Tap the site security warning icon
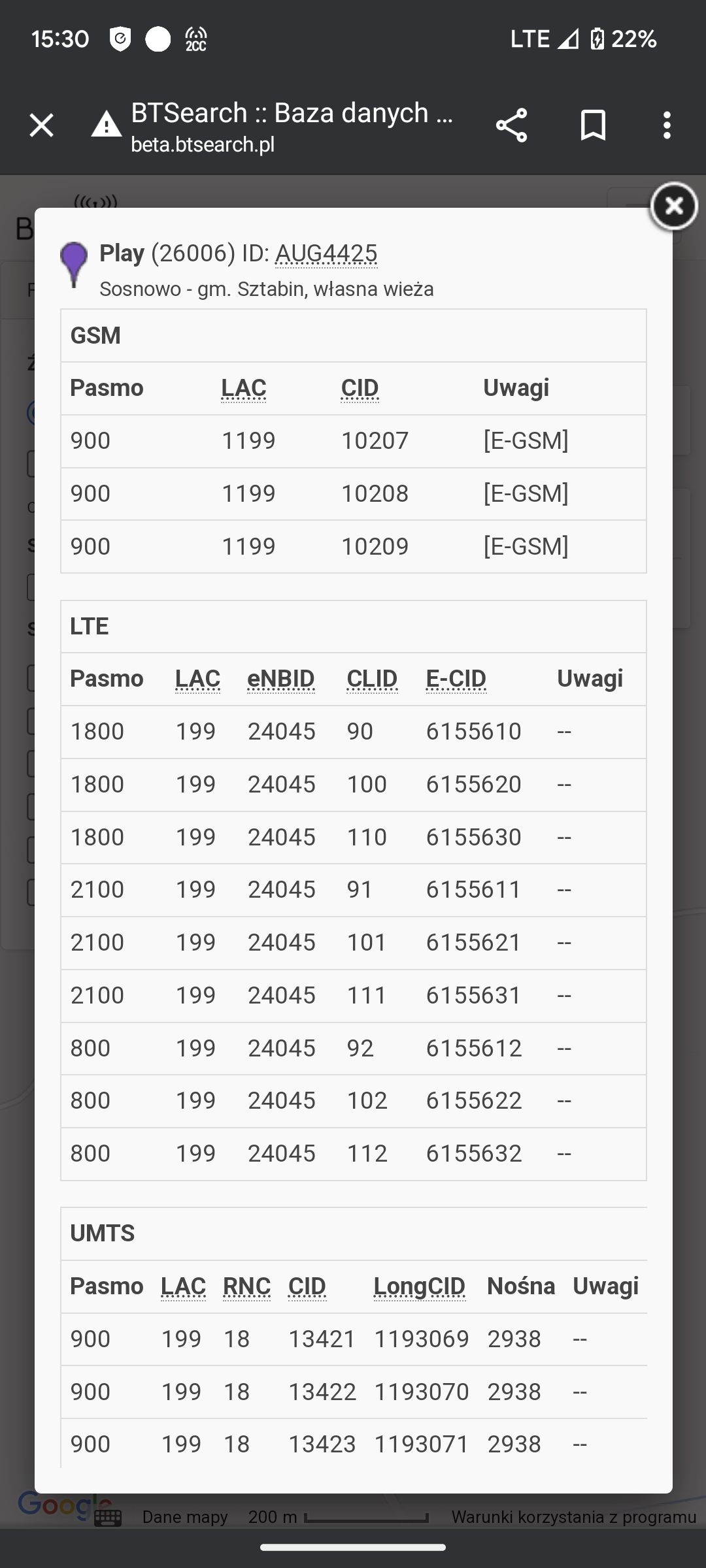Screen dimensions: 706x1568 tap(107, 124)
